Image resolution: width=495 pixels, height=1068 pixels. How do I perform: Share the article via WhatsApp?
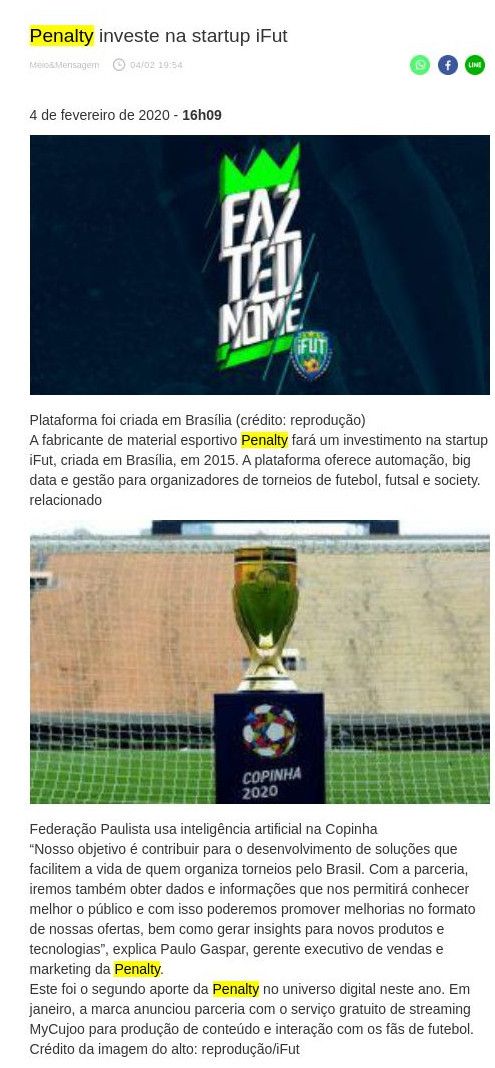420,65
